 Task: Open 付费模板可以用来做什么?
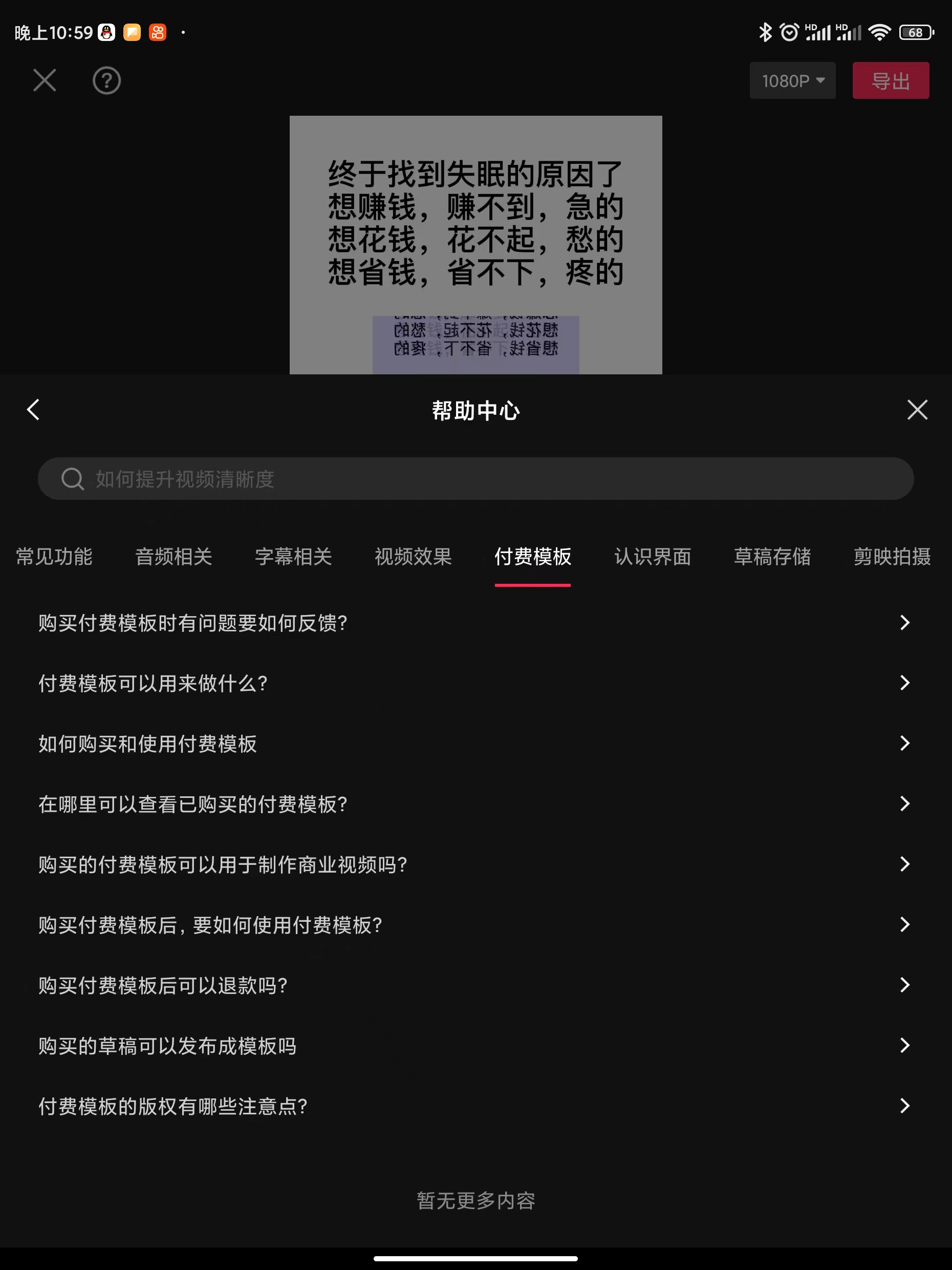(475, 683)
